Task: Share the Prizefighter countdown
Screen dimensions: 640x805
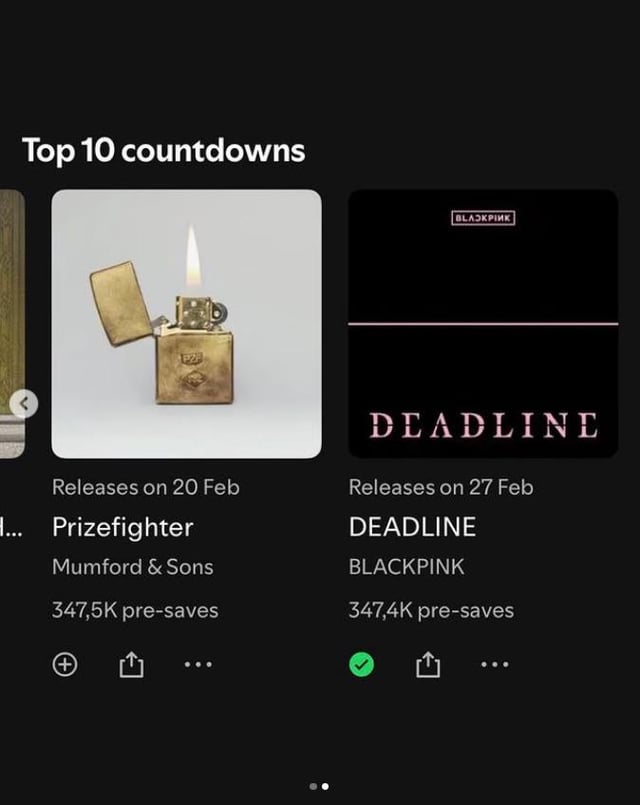Action: click(x=131, y=665)
